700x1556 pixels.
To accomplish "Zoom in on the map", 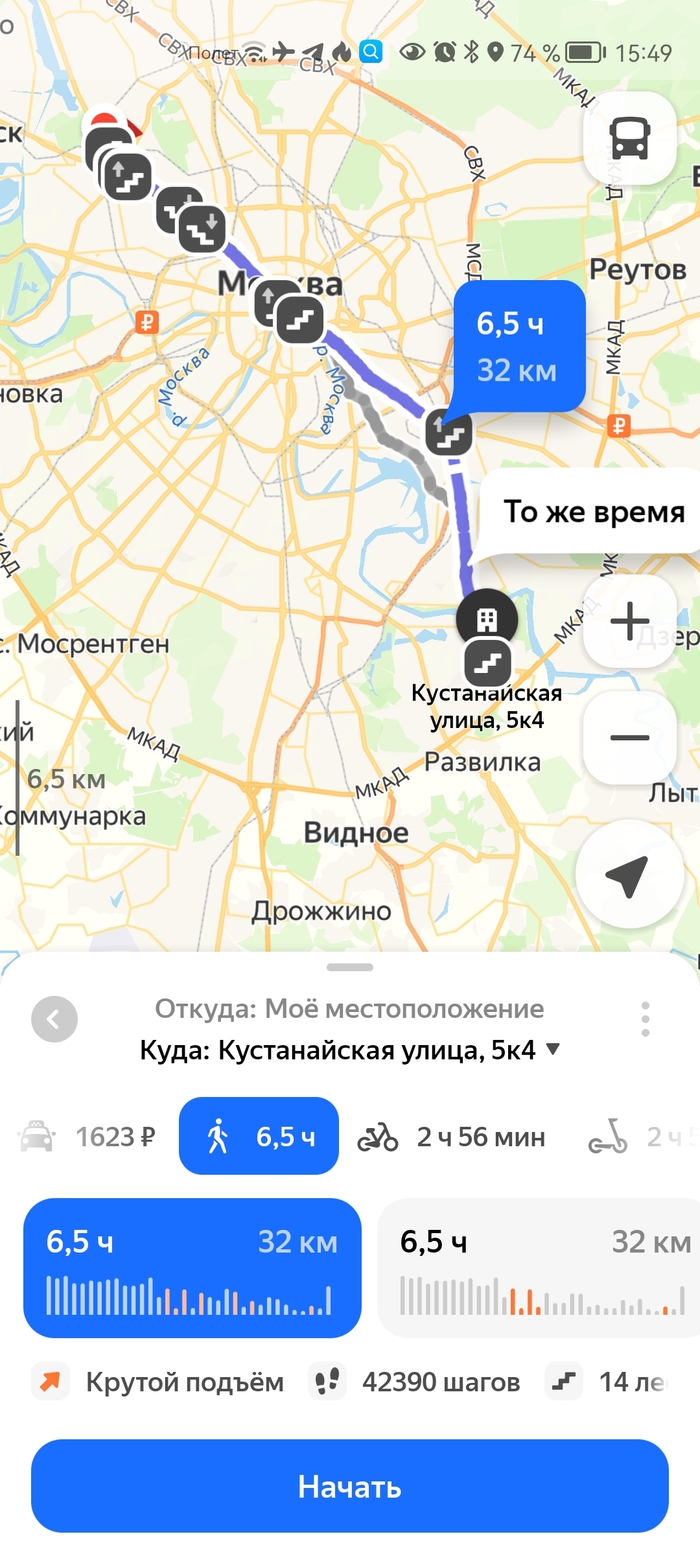I will [629, 622].
